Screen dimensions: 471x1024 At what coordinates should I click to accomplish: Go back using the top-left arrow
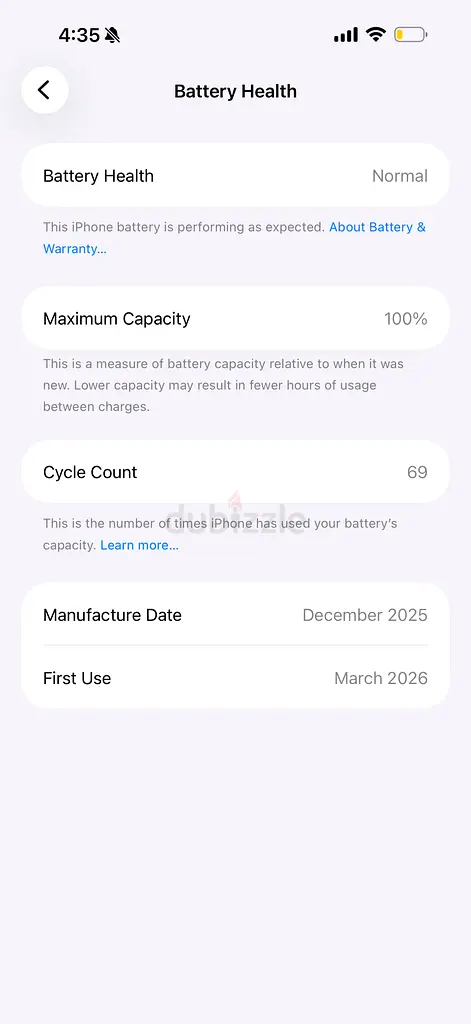44,90
